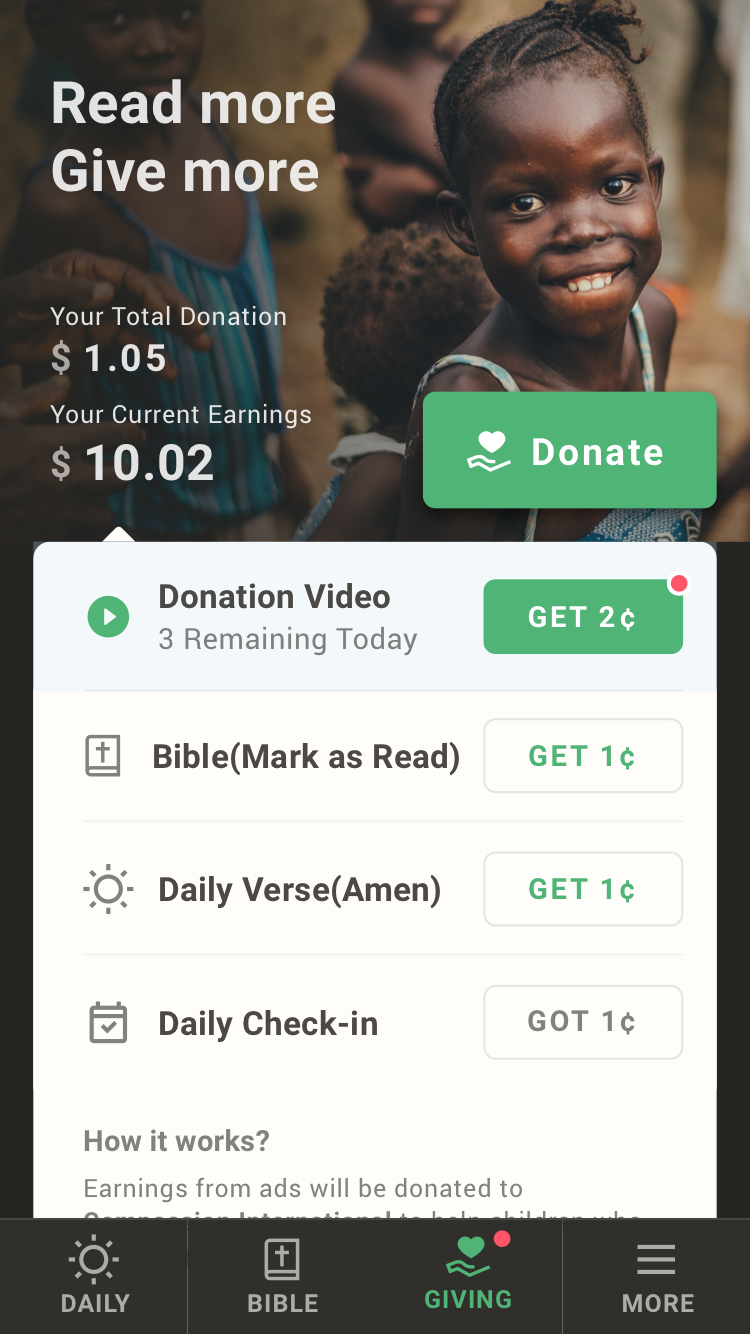Open the More menu tab

coord(657,1276)
